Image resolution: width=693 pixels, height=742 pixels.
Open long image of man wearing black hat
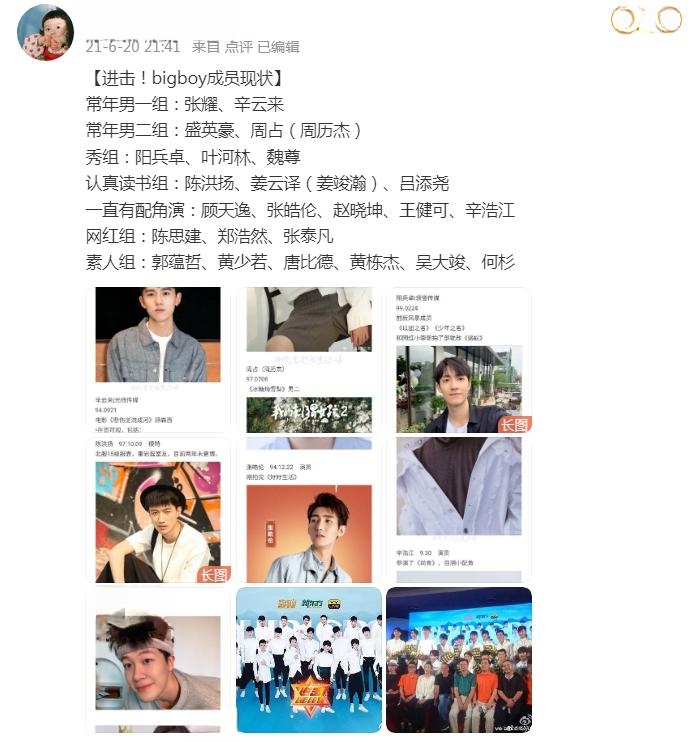click(158, 510)
